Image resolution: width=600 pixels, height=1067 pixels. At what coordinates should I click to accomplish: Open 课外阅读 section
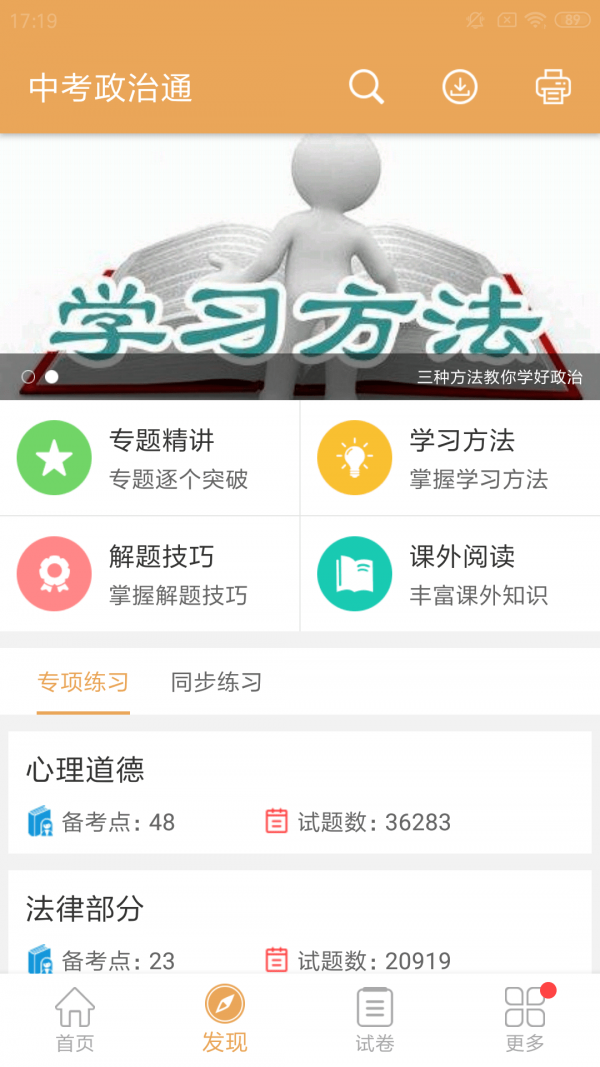[450, 574]
